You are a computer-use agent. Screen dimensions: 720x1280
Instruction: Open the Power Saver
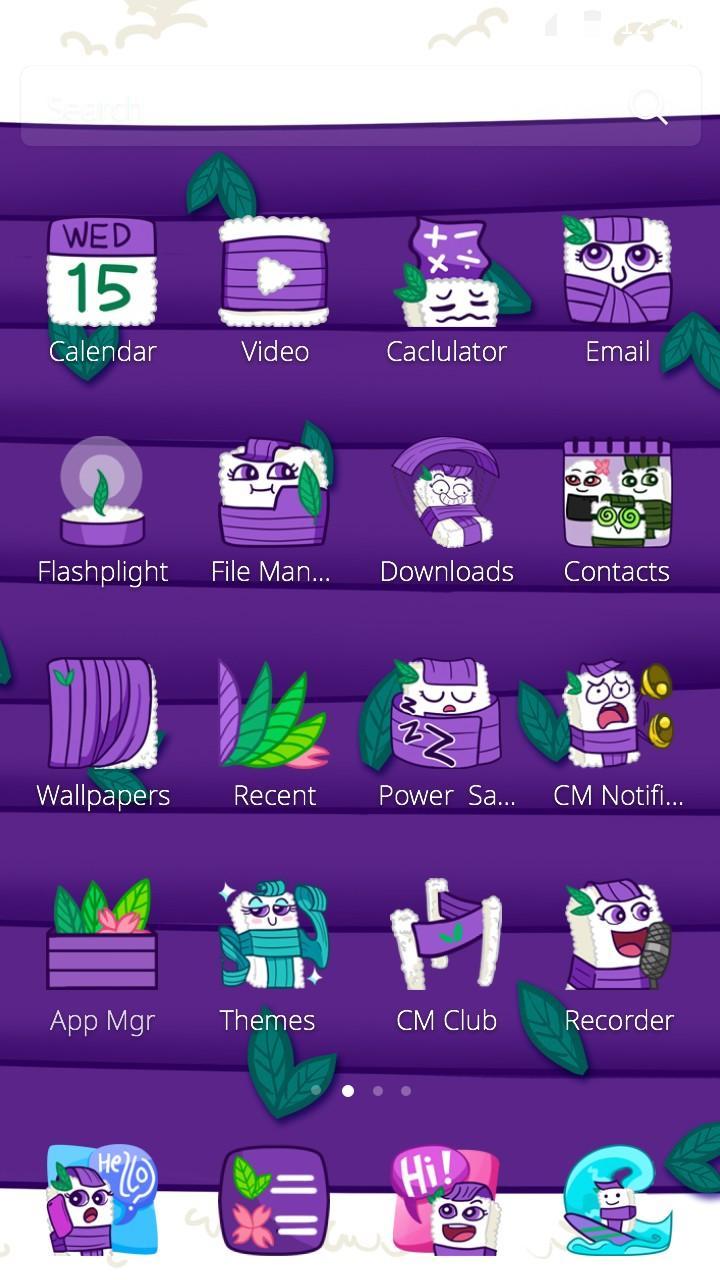446,712
